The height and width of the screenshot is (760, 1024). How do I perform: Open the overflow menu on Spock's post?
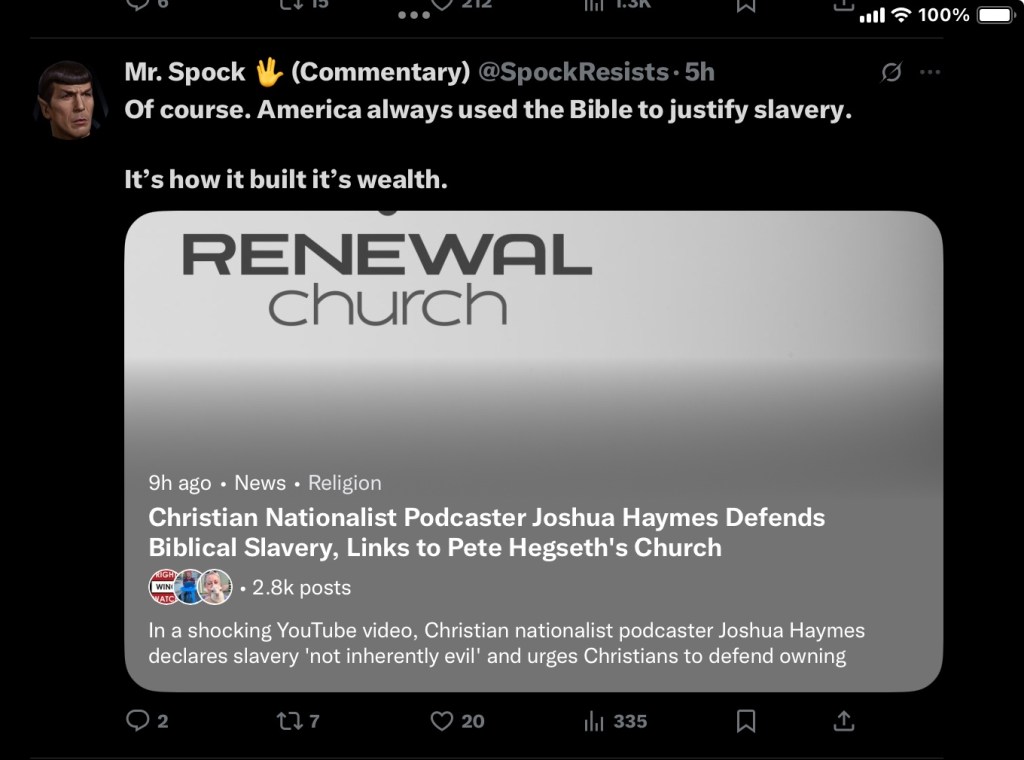coord(930,72)
